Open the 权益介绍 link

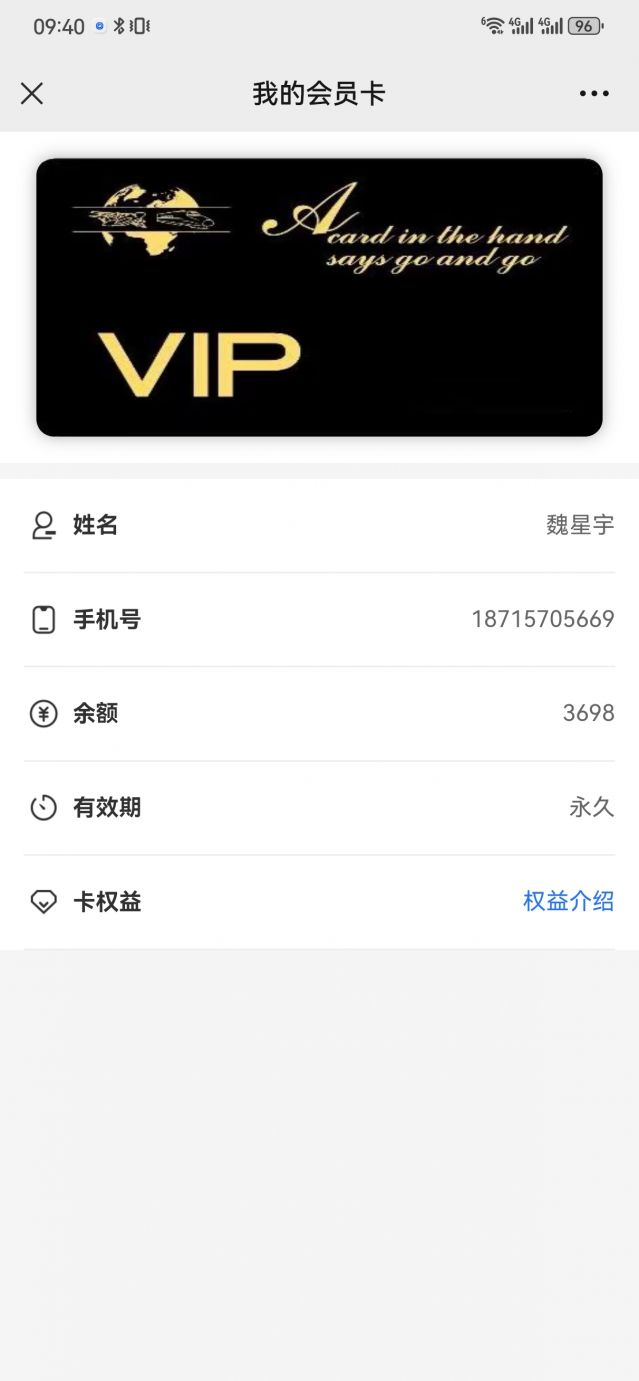[x=568, y=901]
